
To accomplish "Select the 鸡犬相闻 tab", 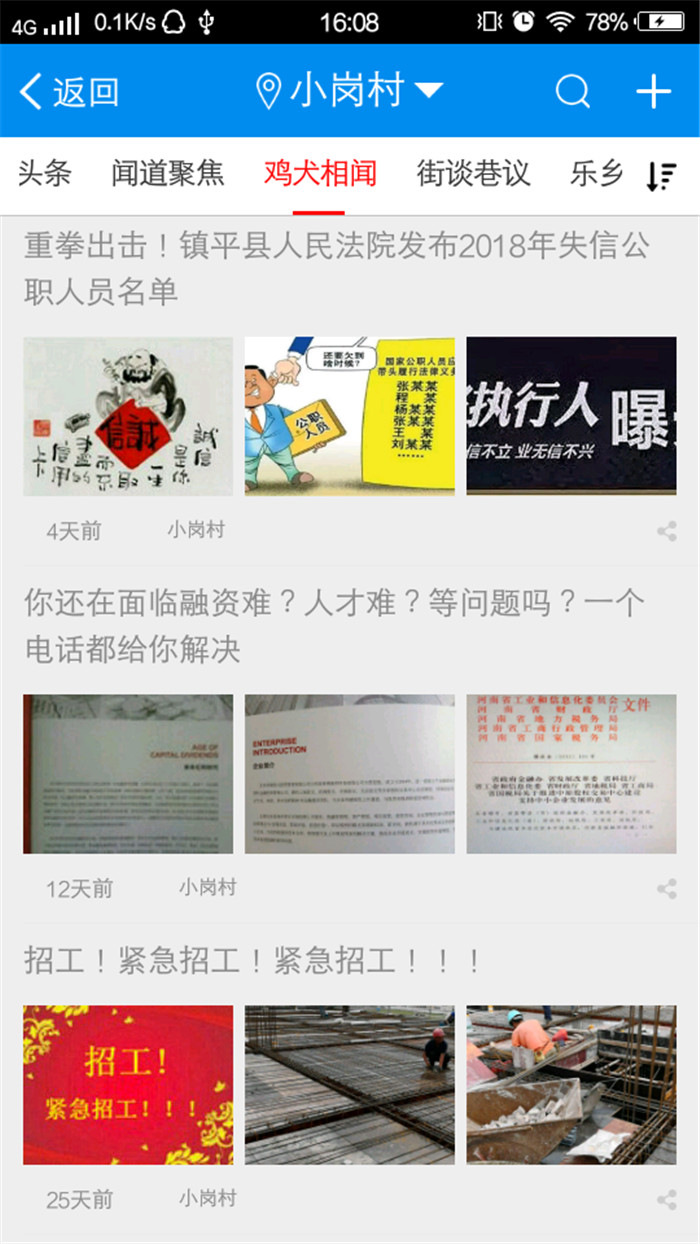I will [320, 174].
